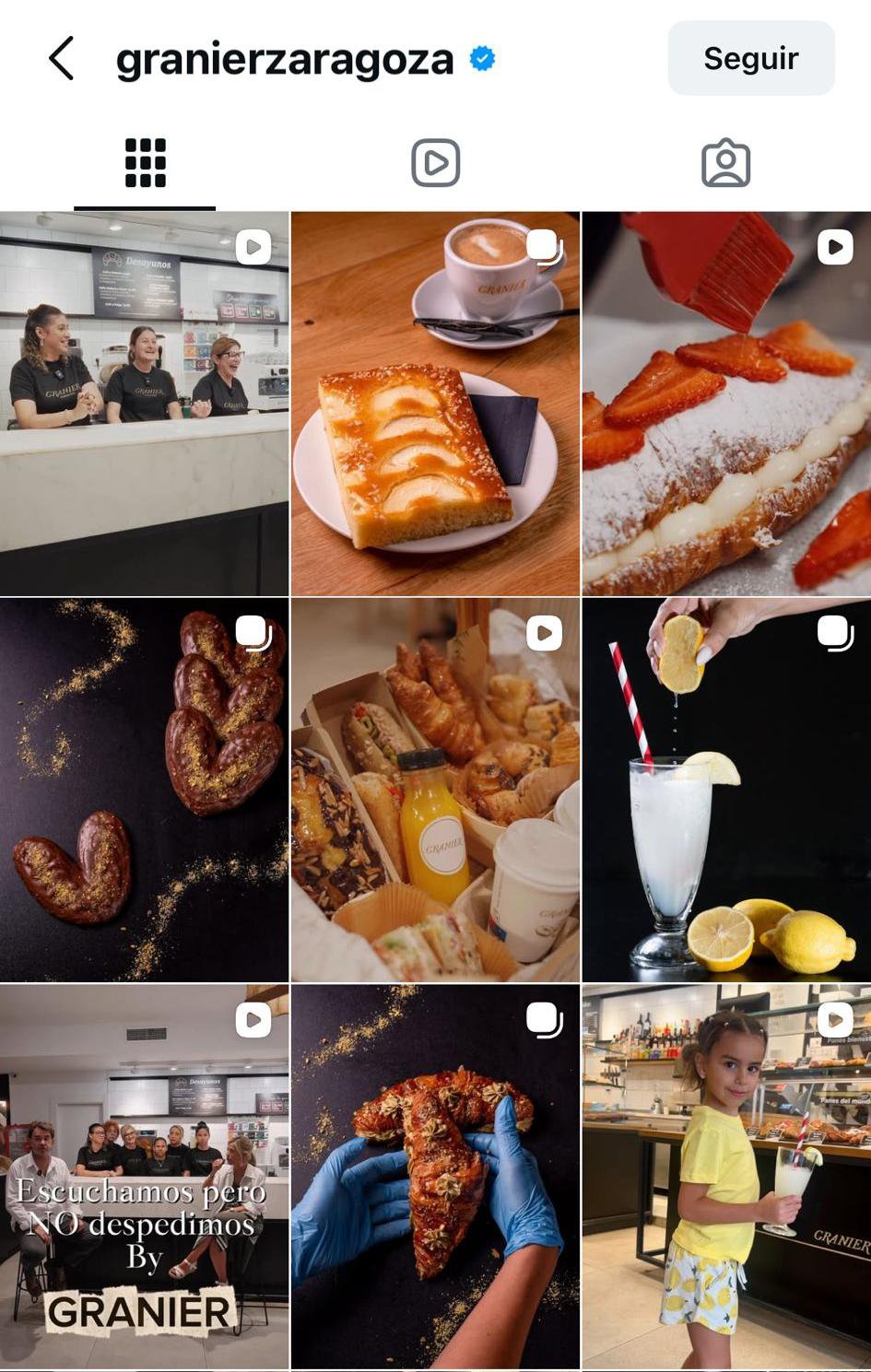
Task: Follow granierzaragoza with the Seguir button
Action: (751, 58)
